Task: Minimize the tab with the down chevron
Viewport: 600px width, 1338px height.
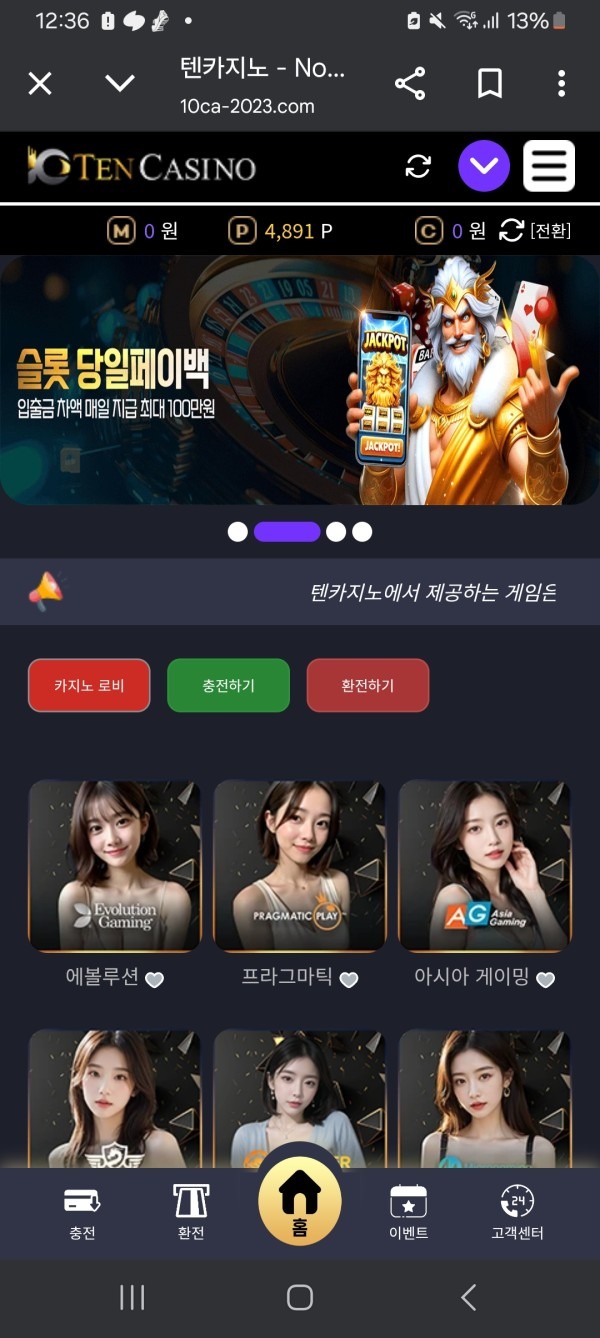Action: (120, 84)
